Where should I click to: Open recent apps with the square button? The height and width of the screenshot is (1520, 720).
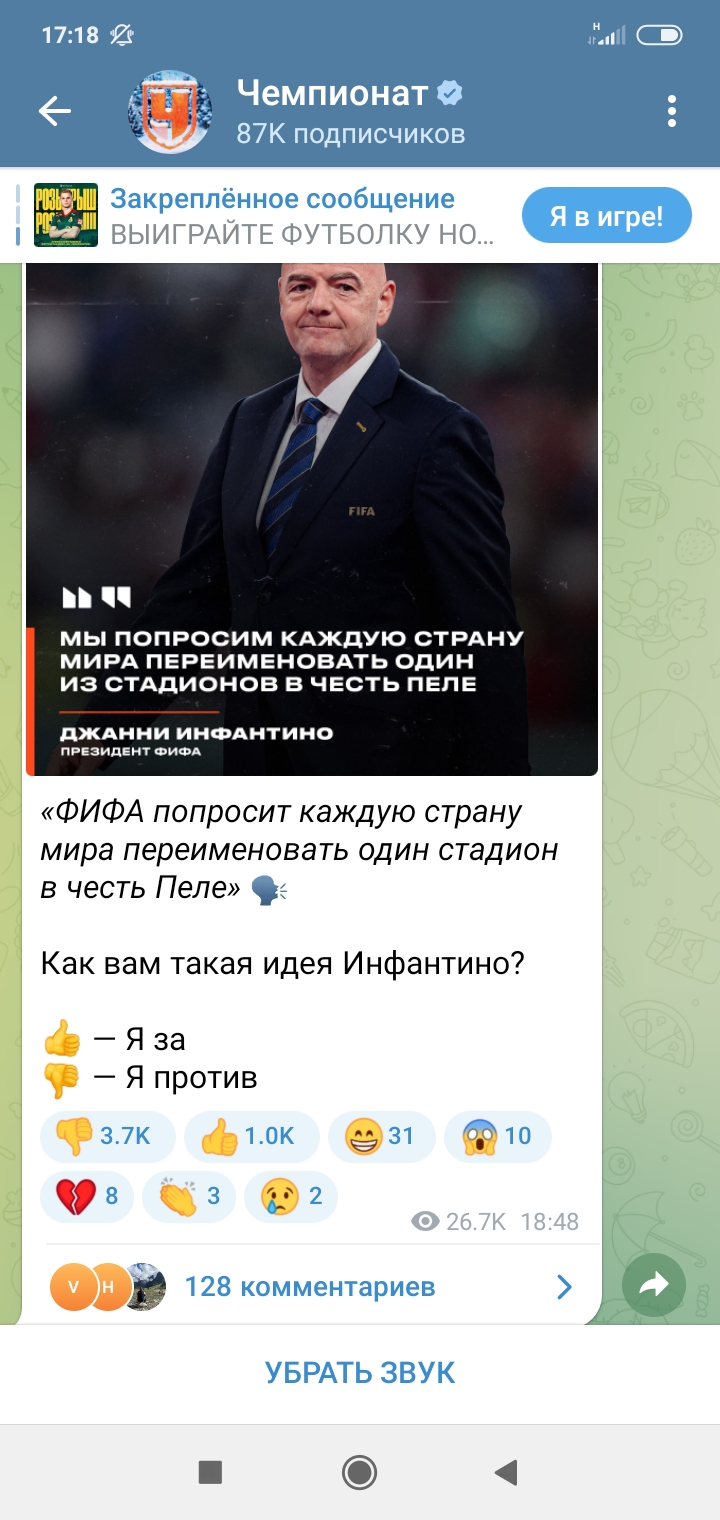pos(210,1472)
